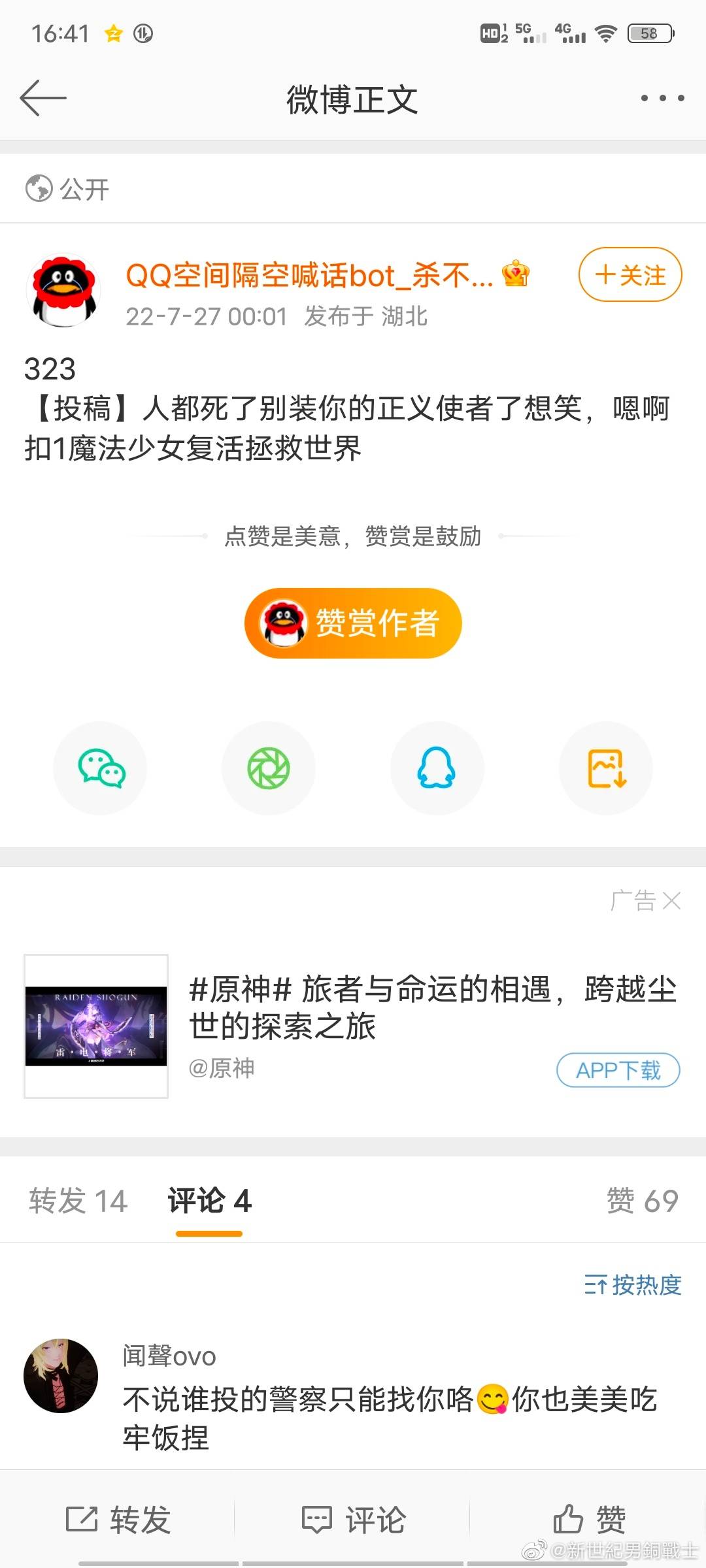Follow QQ空间隔空喊话bot with 关注 button
This screenshot has width=706, height=1568.
click(x=630, y=275)
